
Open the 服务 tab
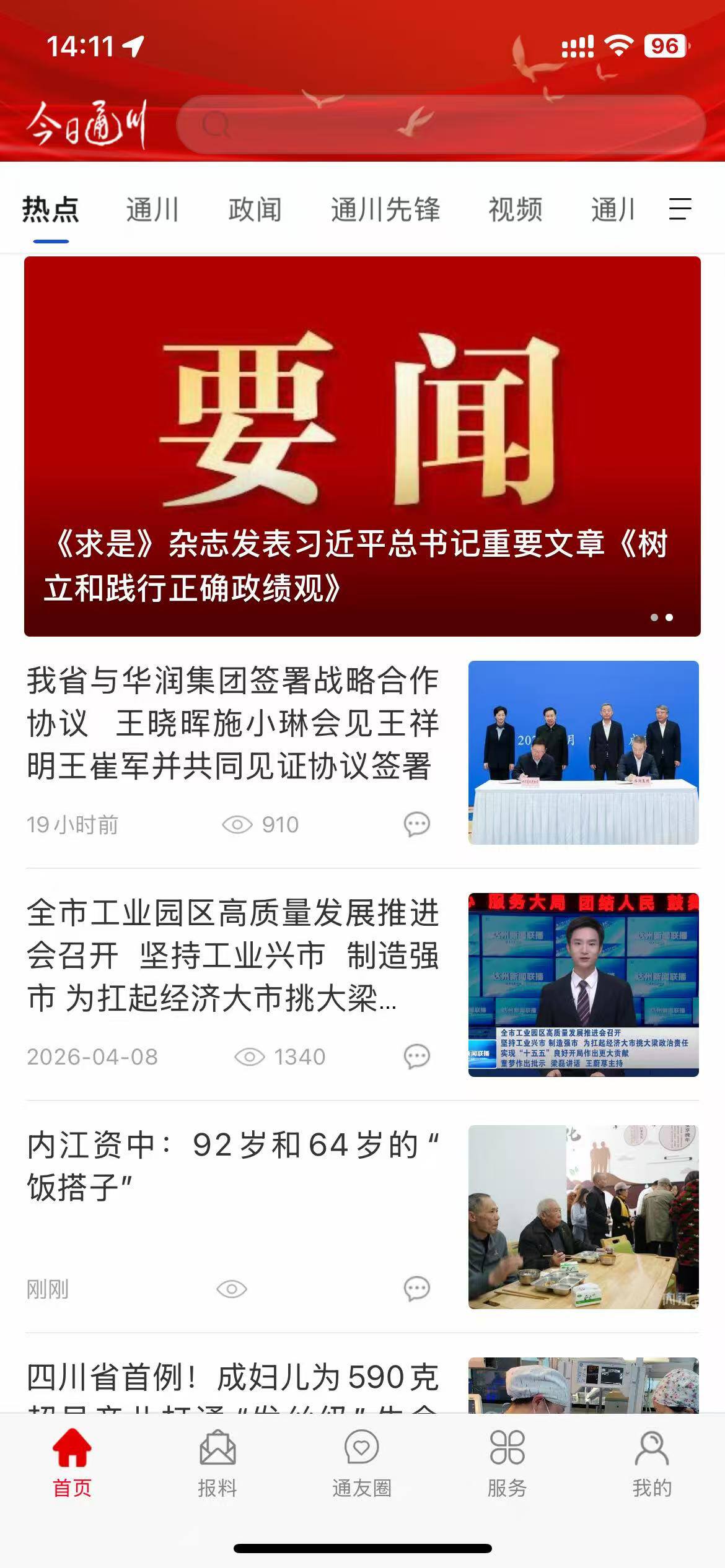click(x=507, y=1463)
